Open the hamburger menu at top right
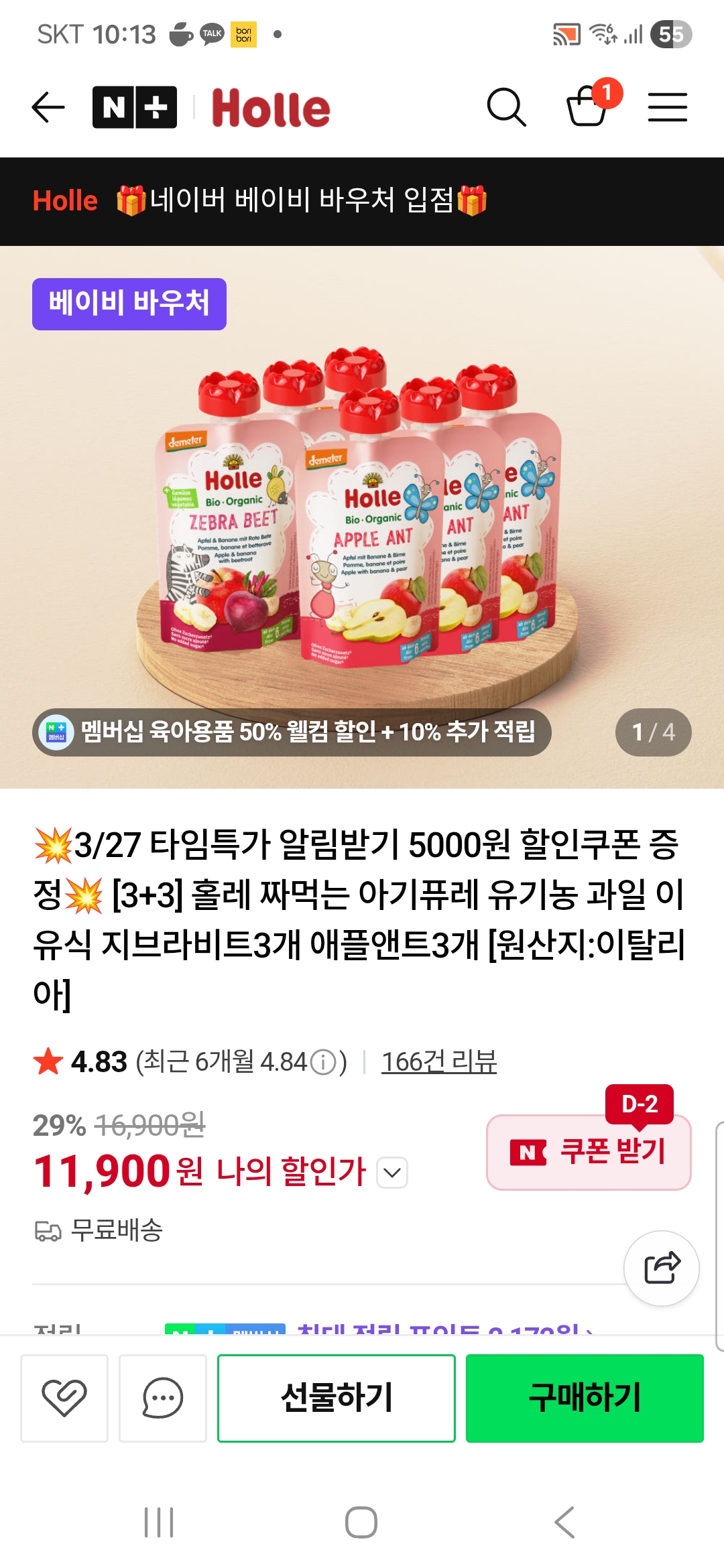 pyautogui.click(x=668, y=107)
